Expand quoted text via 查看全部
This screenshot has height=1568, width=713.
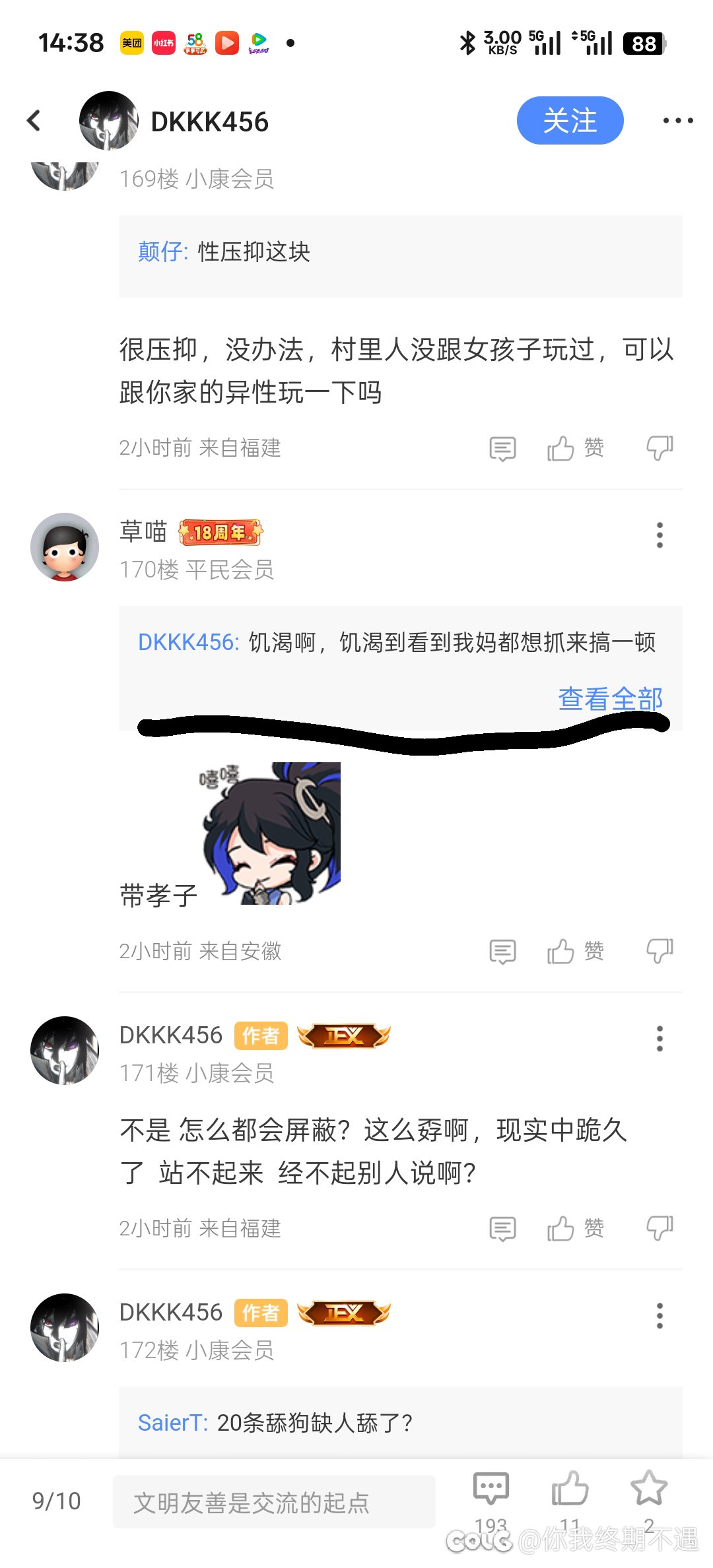(x=610, y=699)
